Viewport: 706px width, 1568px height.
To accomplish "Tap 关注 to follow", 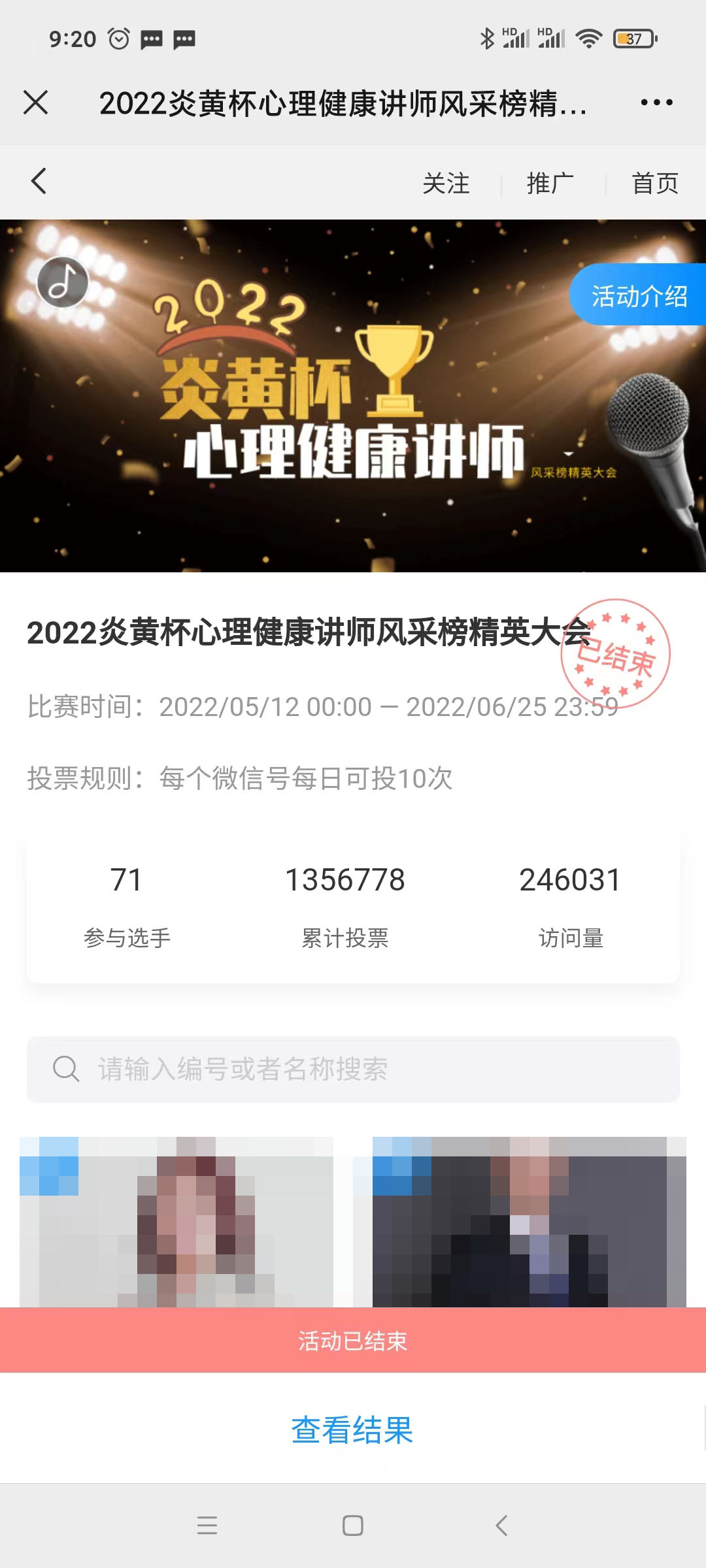I will (x=446, y=184).
